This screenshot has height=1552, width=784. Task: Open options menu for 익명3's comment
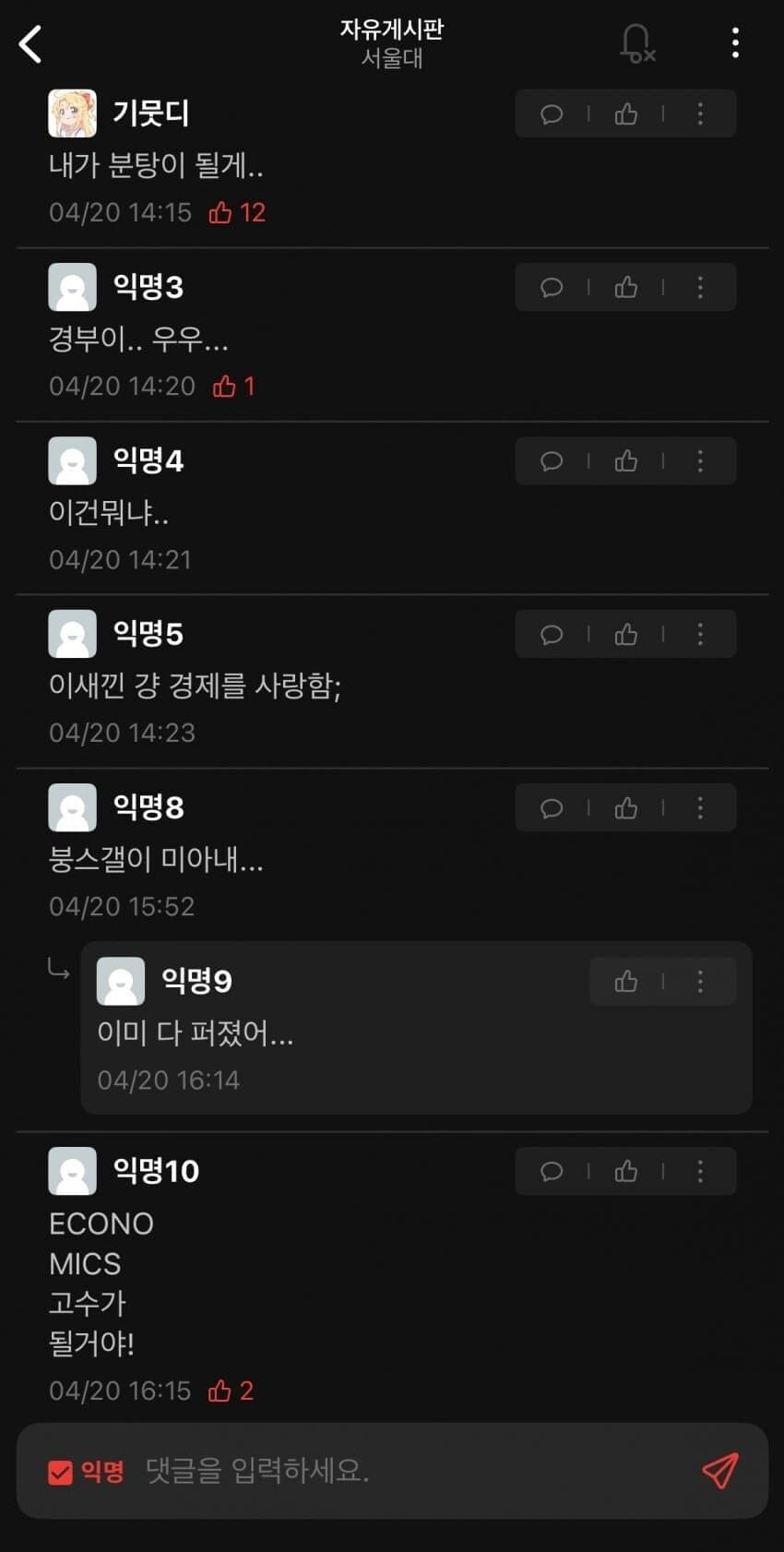(x=699, y=287)
